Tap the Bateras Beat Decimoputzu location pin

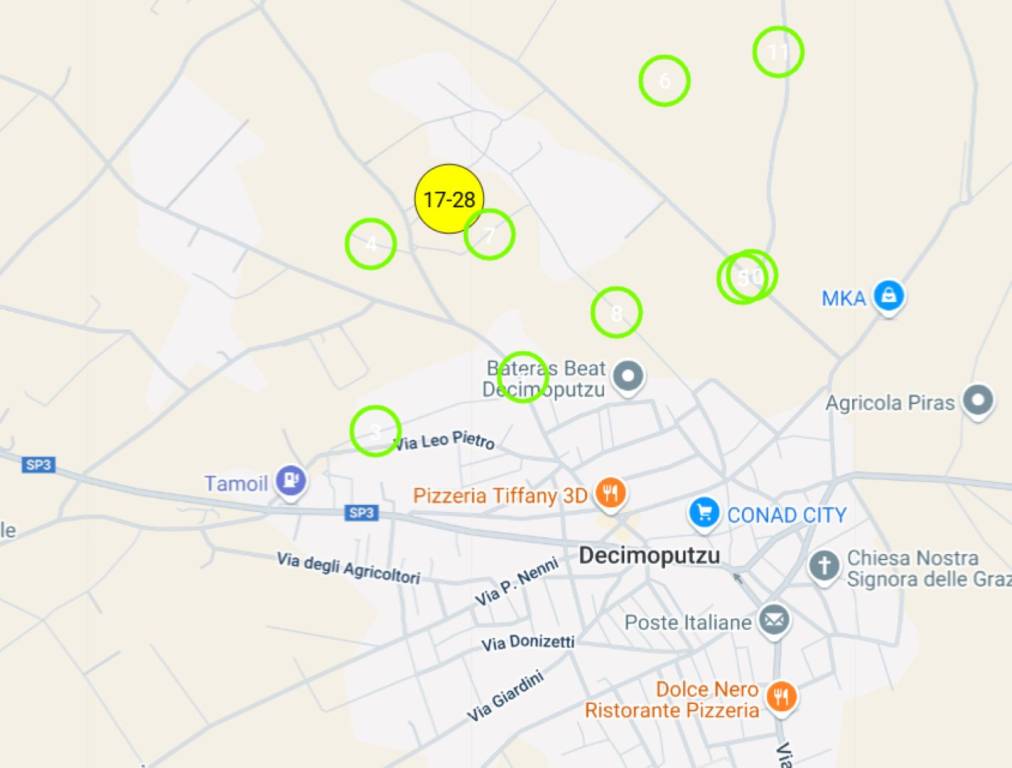pyautogui.click(x=628, y=377)
